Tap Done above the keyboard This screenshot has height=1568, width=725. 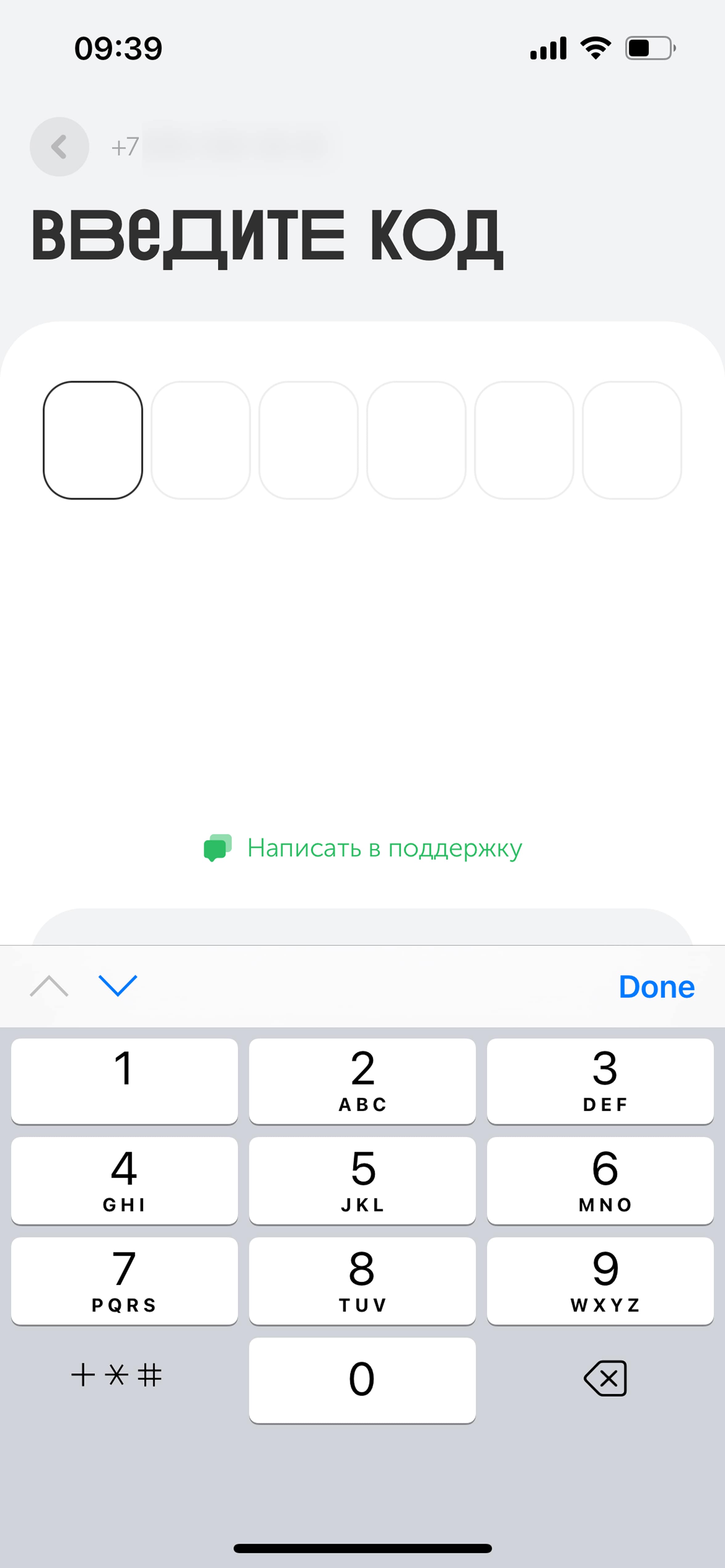point(656,987)
